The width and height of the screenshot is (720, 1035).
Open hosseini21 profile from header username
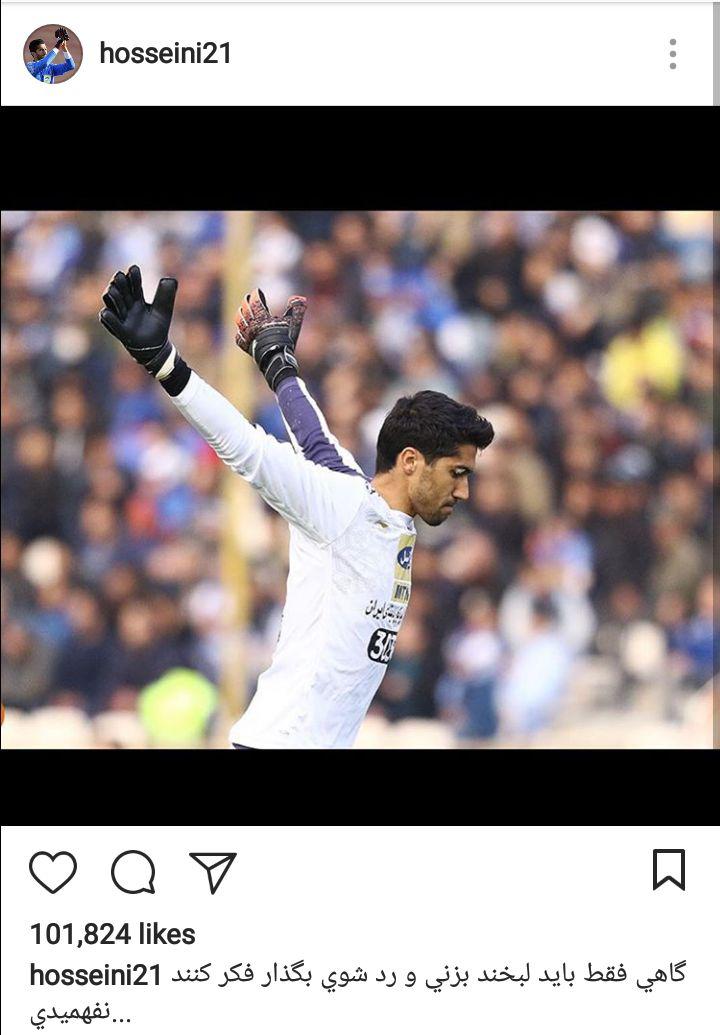(166, 54)
